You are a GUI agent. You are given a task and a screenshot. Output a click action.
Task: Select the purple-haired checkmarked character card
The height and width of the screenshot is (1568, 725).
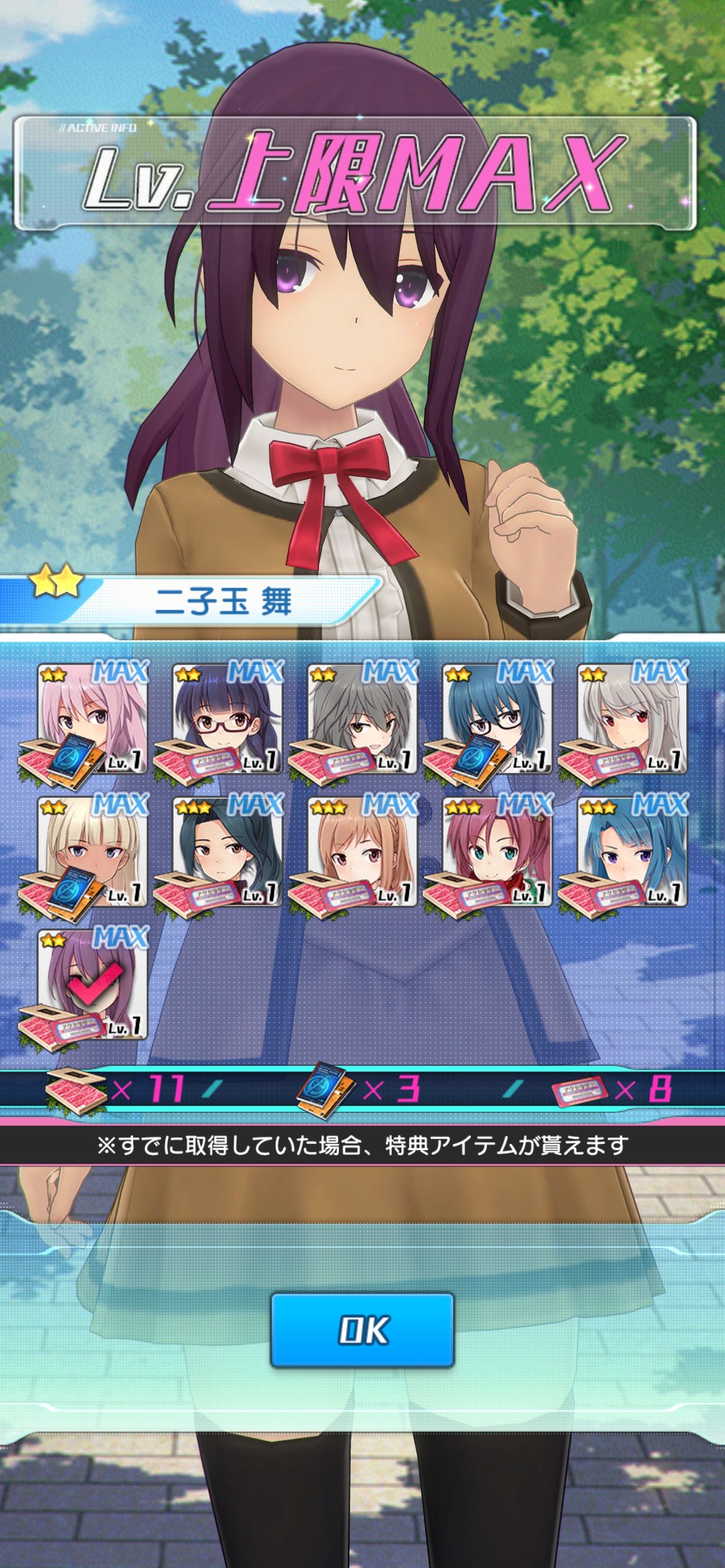92,985
